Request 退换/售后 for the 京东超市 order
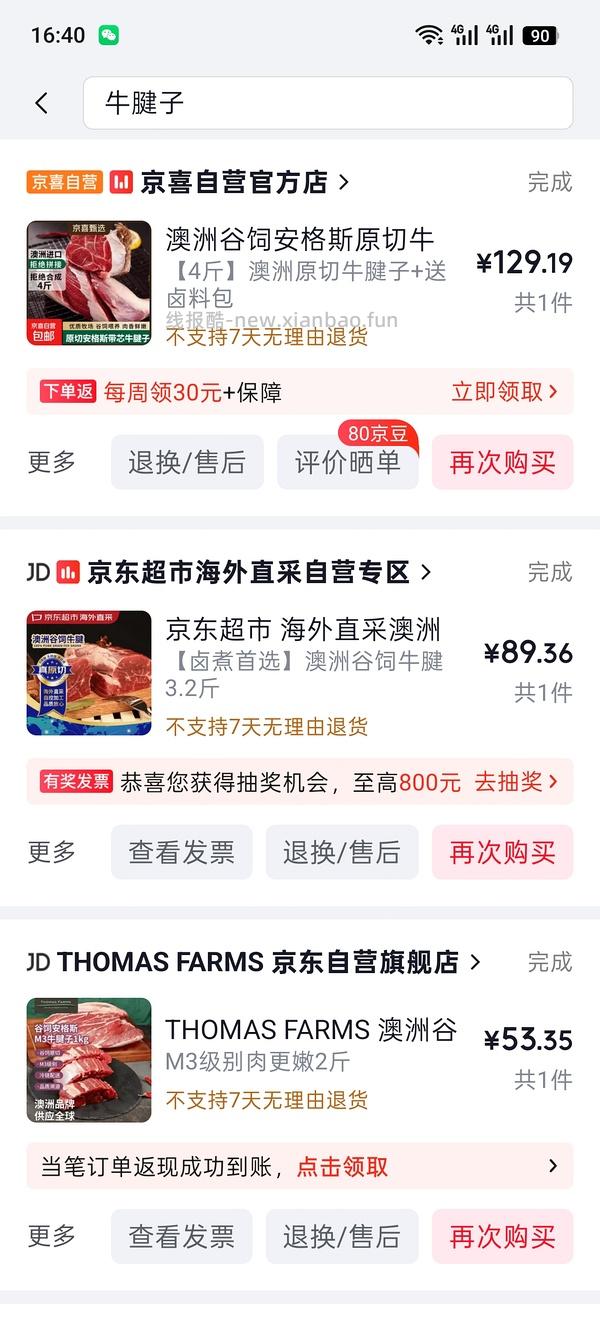This screenshot has width=600, height=1319. (342, 852)
